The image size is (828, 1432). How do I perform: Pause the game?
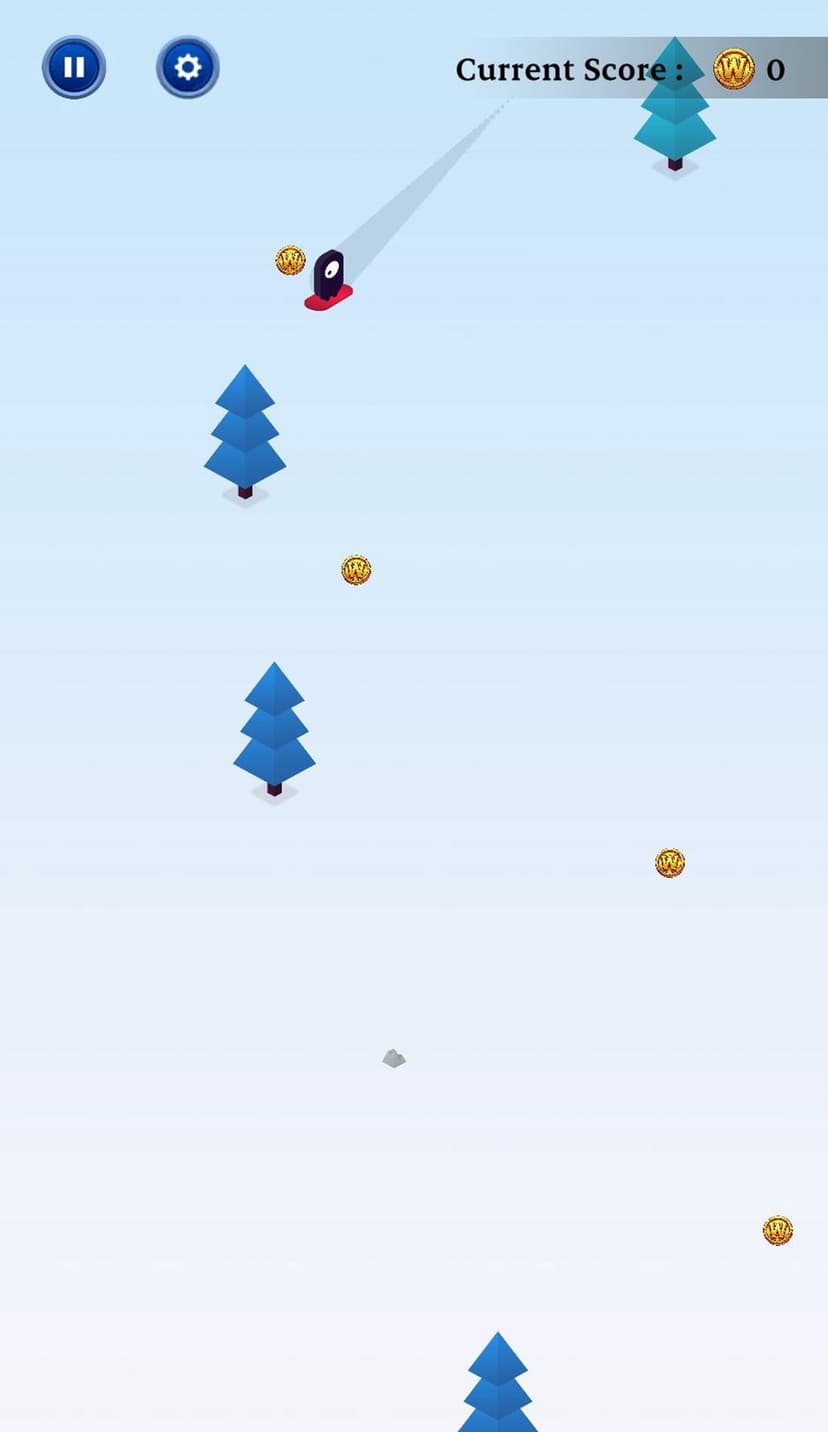point(74,68)
